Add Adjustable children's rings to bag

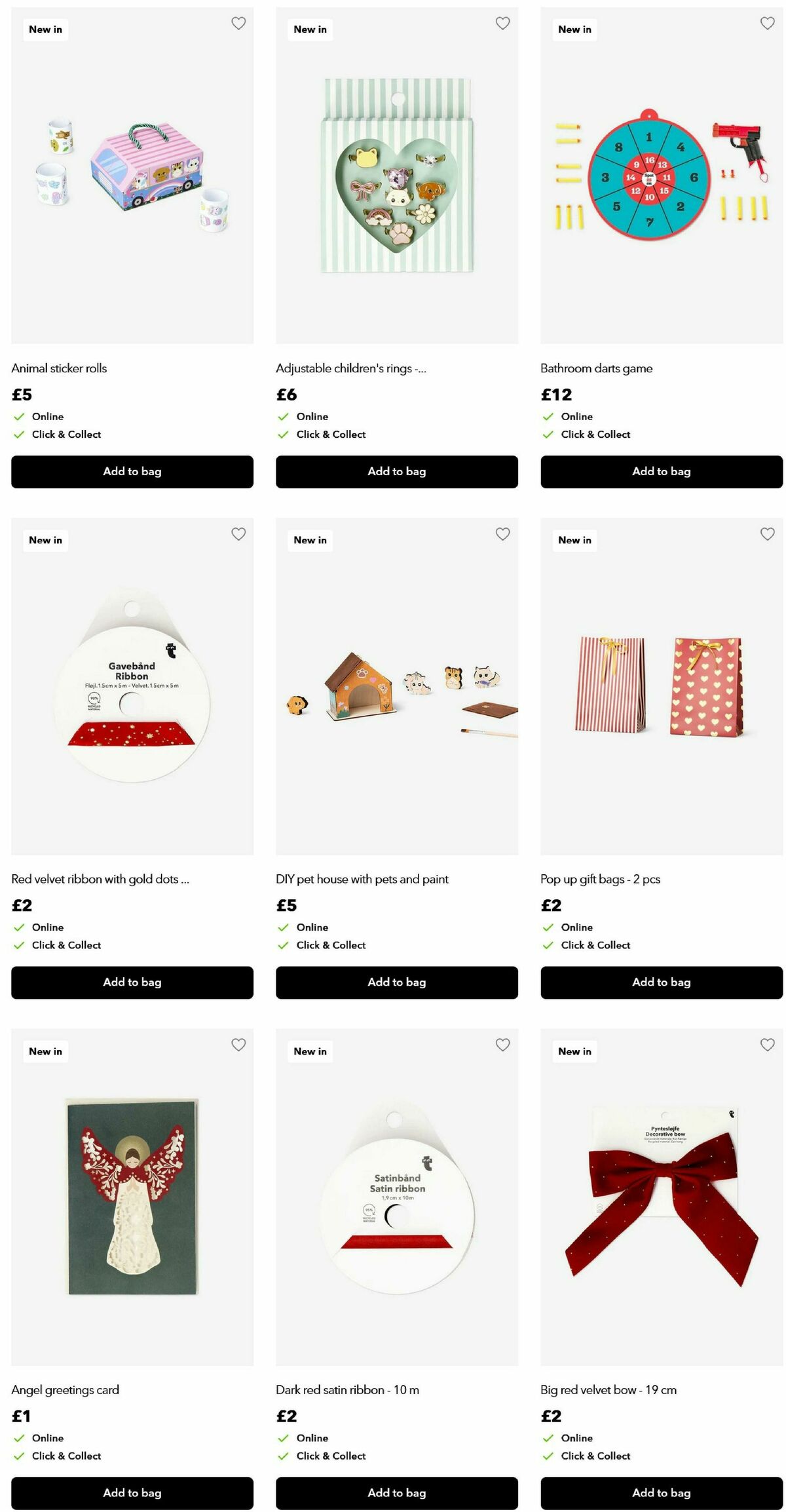click(x=396, y=471)
